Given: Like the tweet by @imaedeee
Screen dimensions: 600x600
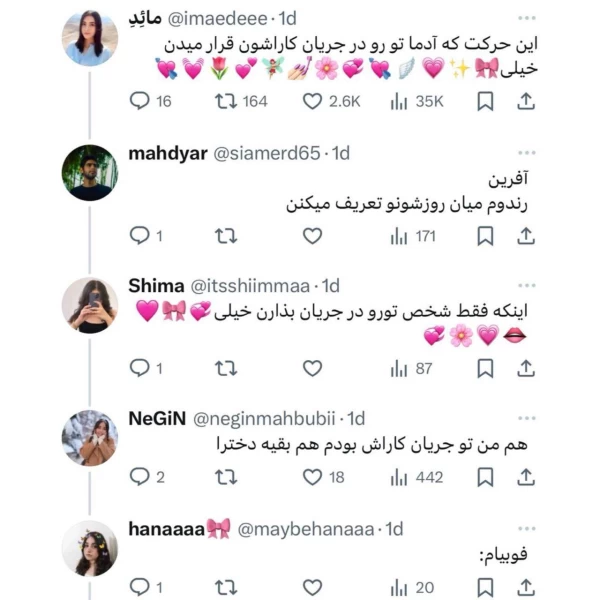Looking at the screenshot, I should click(x=313, y=101).
